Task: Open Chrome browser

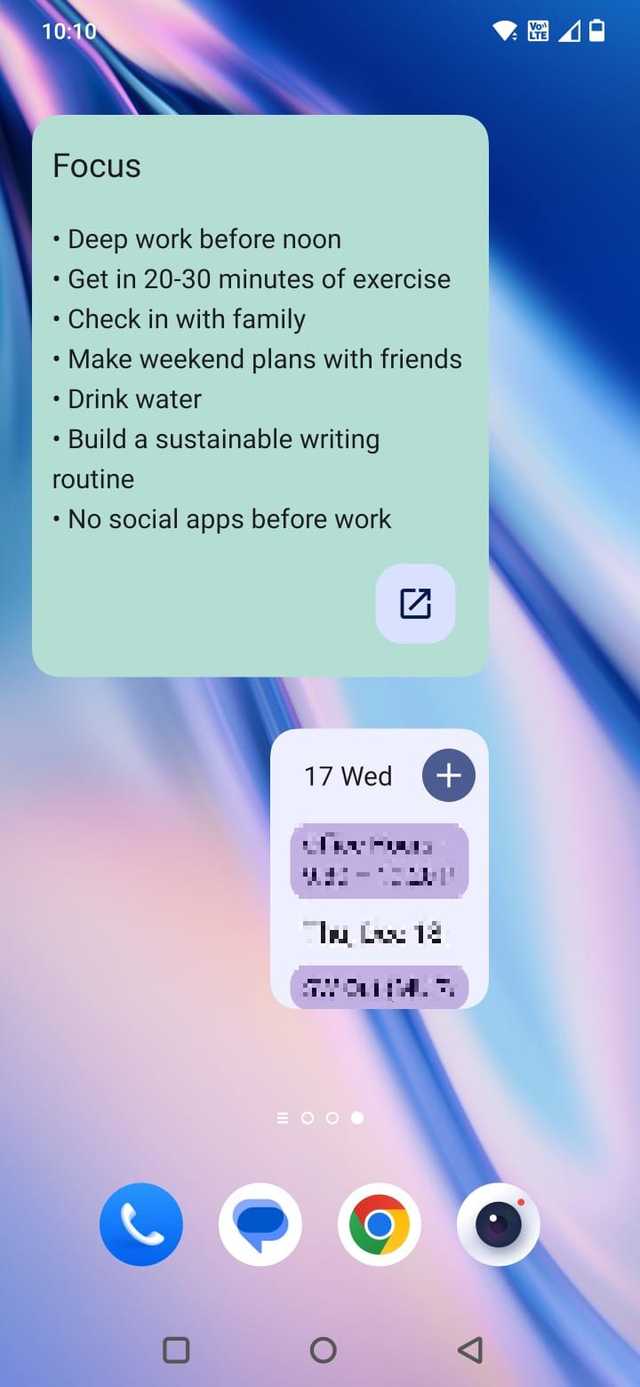Action: click(379, 1224)
